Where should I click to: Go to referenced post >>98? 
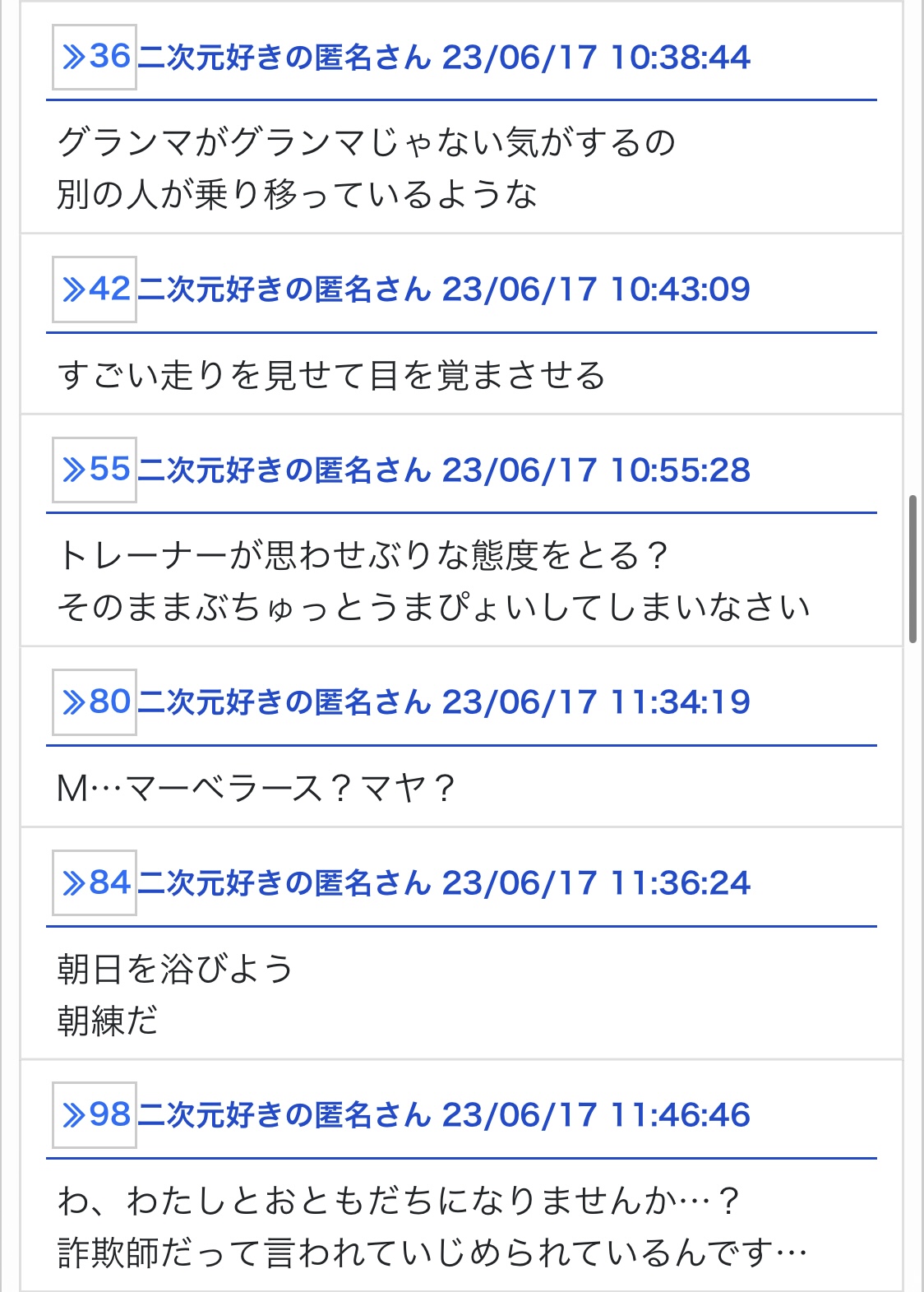coord(95,1114)
